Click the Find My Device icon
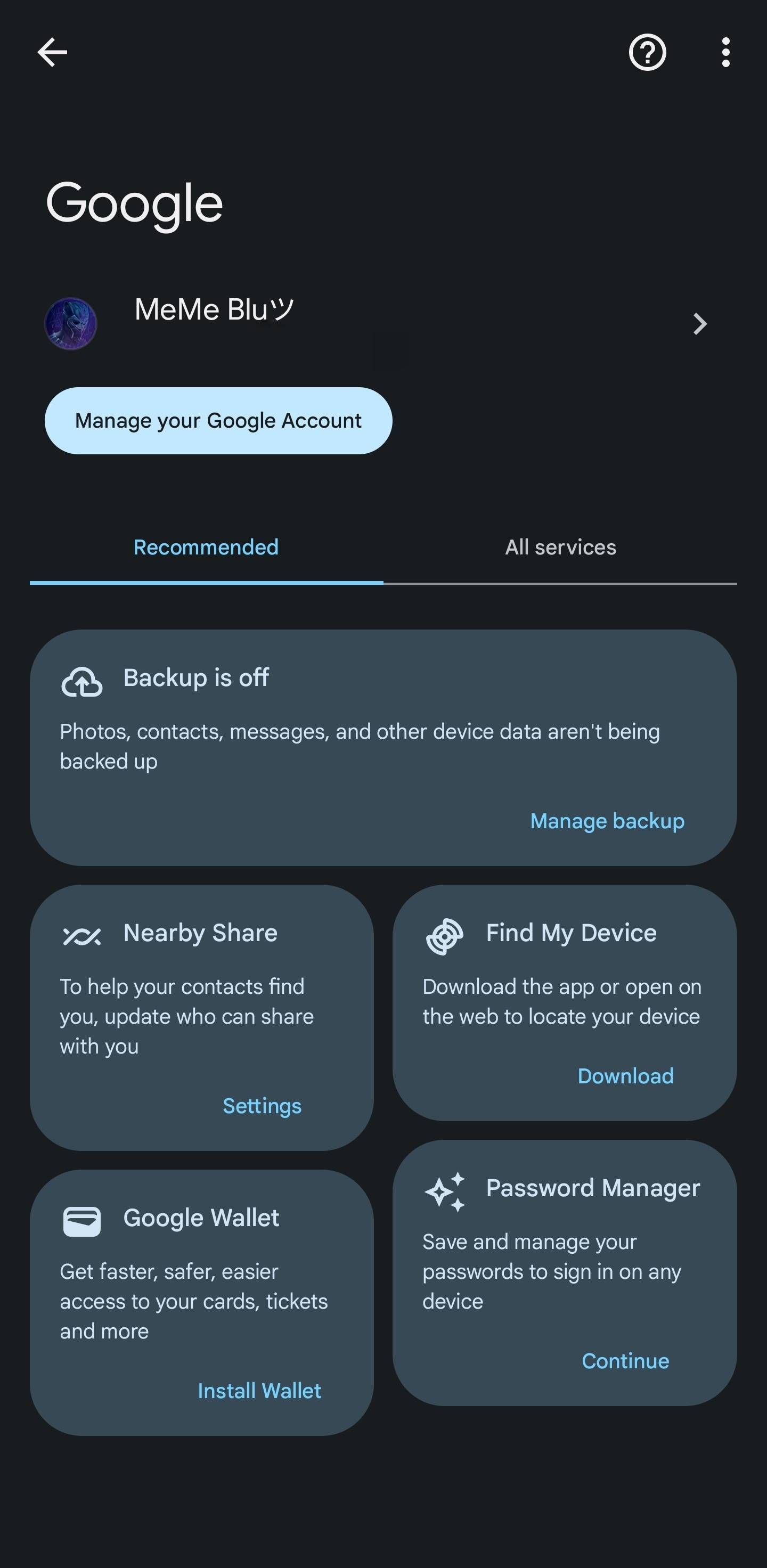The width and height of the screenshot is (767, 1568). coord(445,933)
